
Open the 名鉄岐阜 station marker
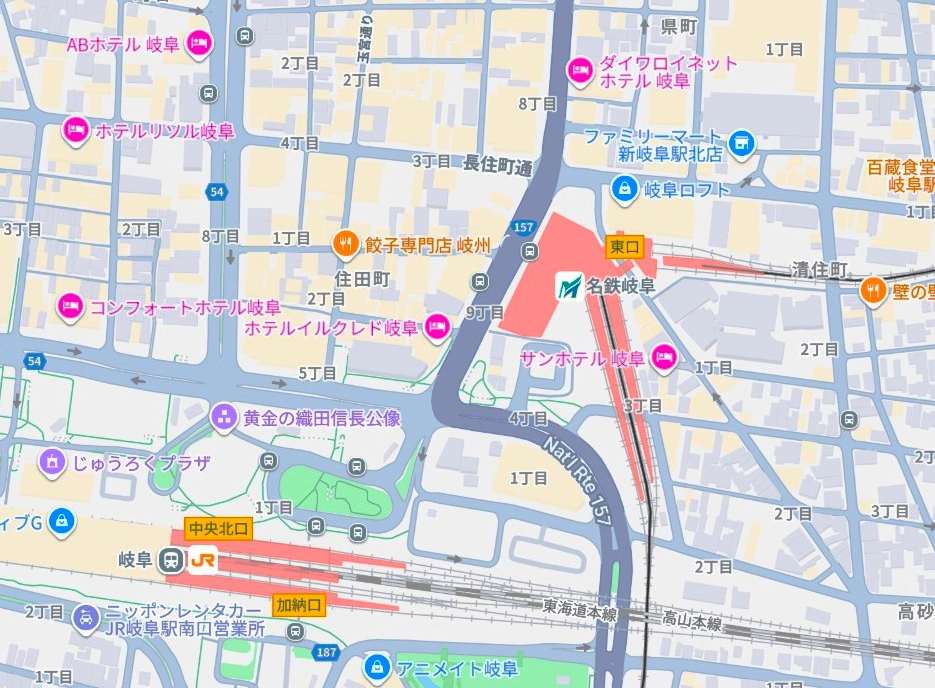click(x=570, y=287)
